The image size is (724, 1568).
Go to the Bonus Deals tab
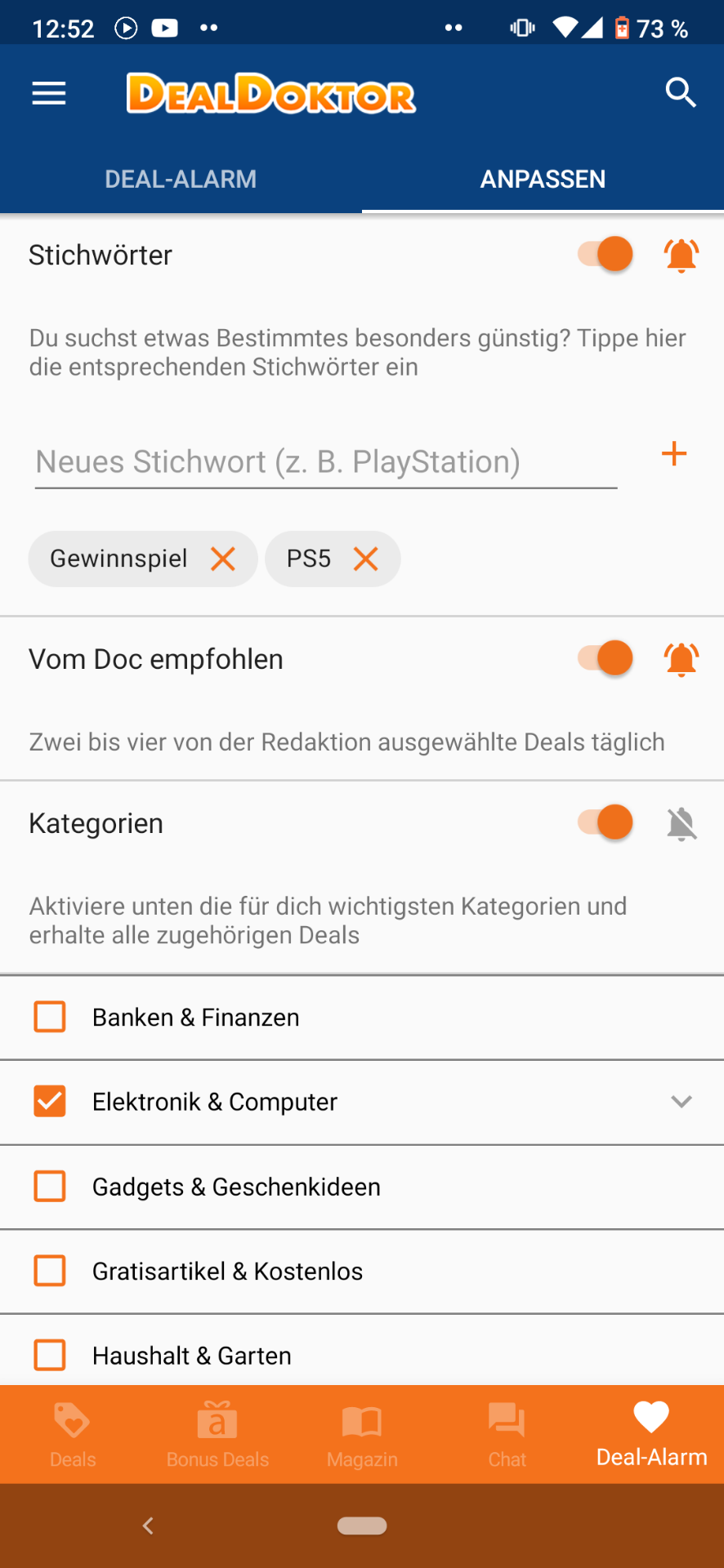(x=217, y=1435)
